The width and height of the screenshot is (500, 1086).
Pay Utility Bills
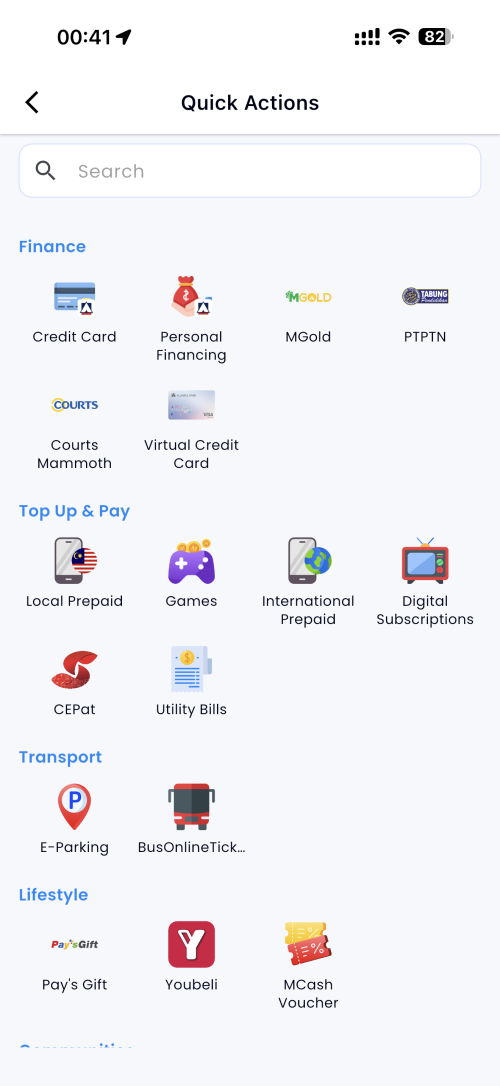[191, 682]
